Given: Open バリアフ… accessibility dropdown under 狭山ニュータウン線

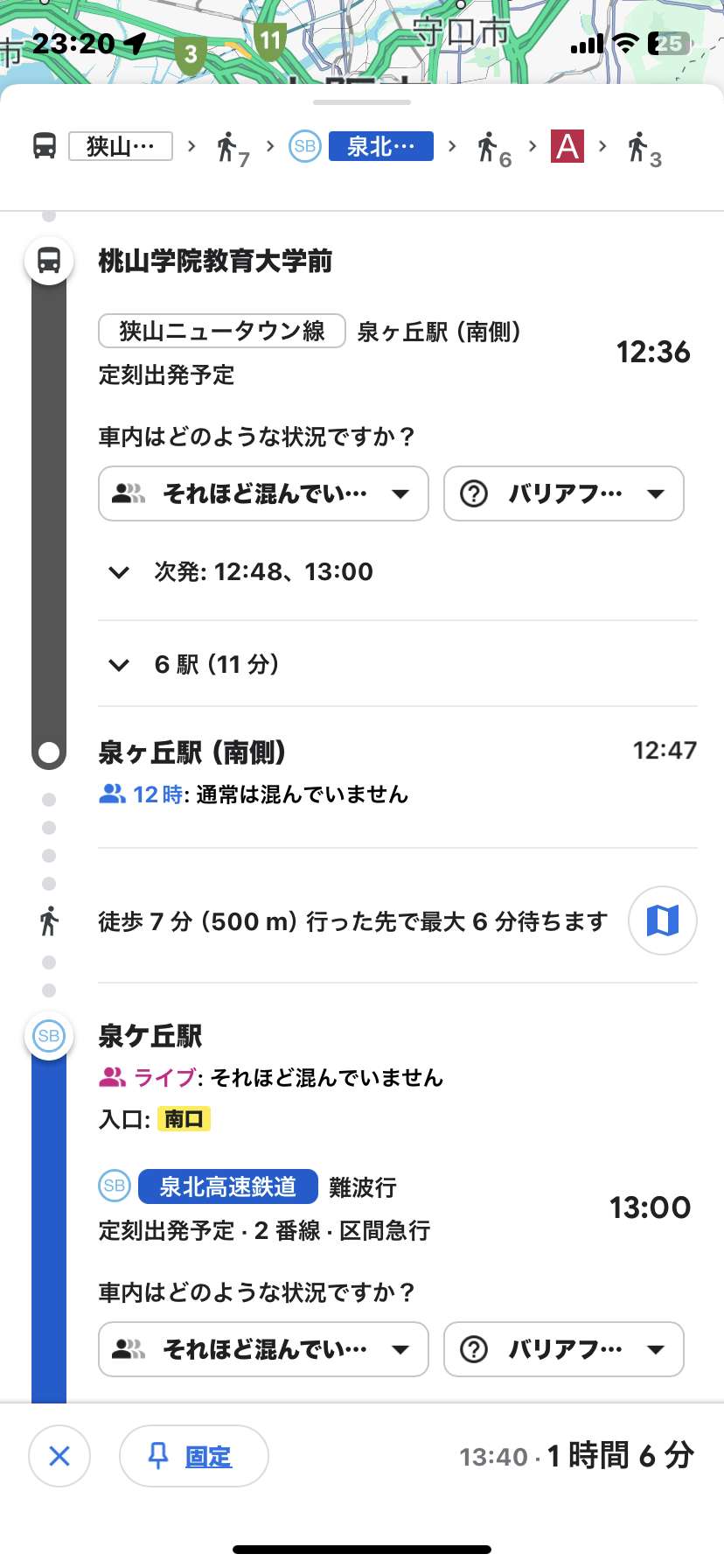Looking at the screenshot, I should 564,493.
